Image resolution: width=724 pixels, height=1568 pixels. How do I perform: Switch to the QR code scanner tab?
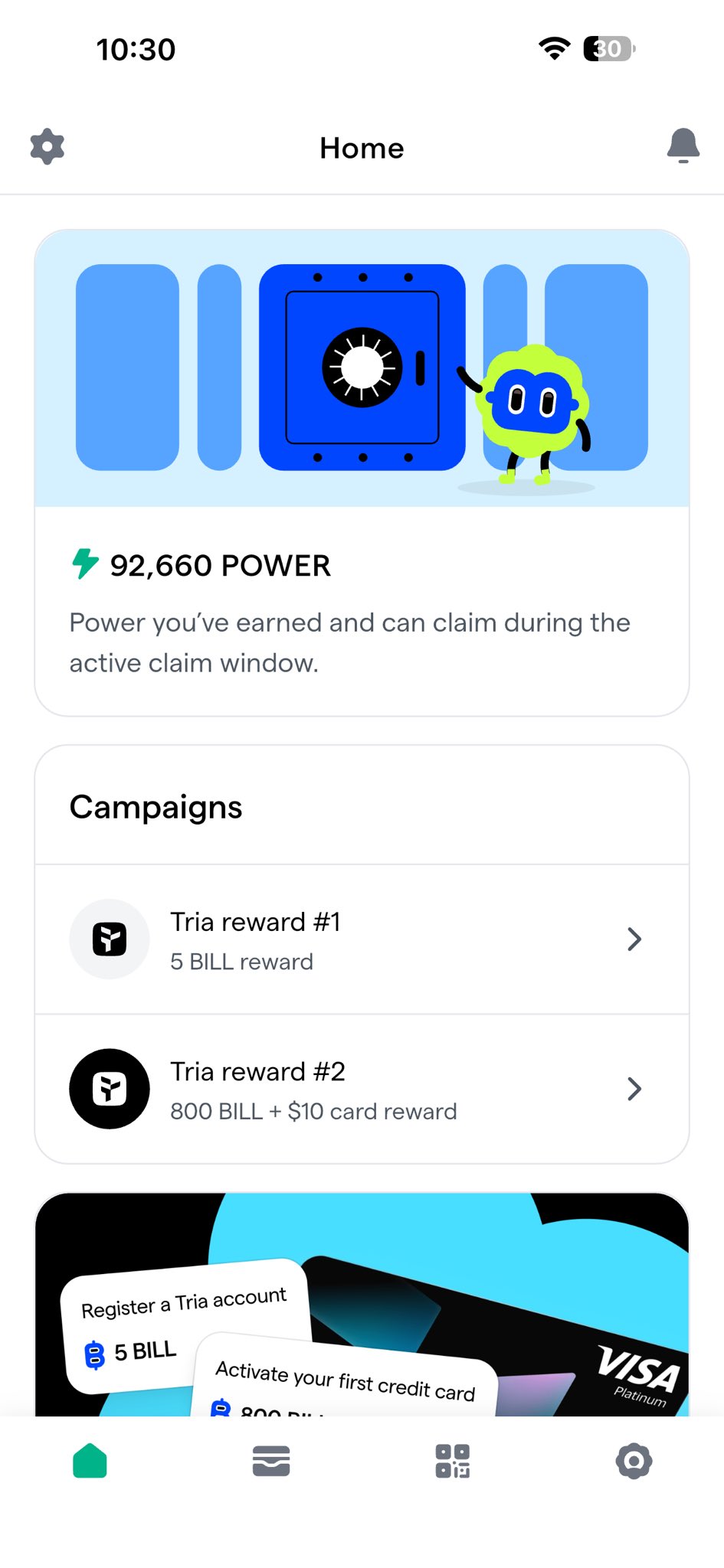click(452, 1461)
